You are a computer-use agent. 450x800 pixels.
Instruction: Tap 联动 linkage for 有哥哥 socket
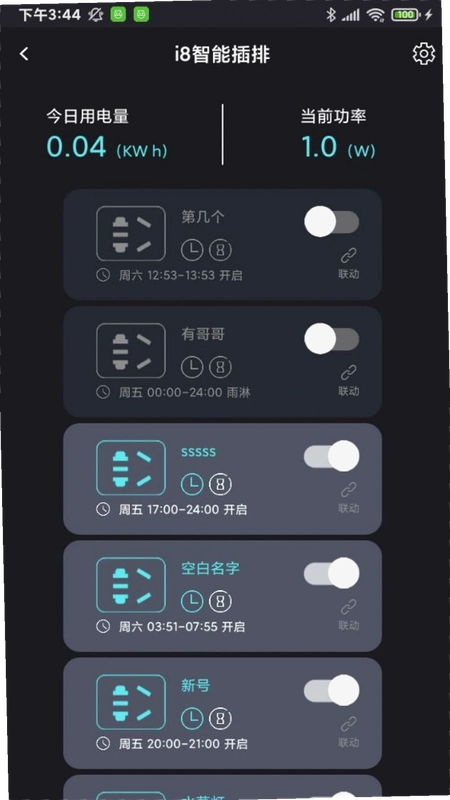click(349, 381)
